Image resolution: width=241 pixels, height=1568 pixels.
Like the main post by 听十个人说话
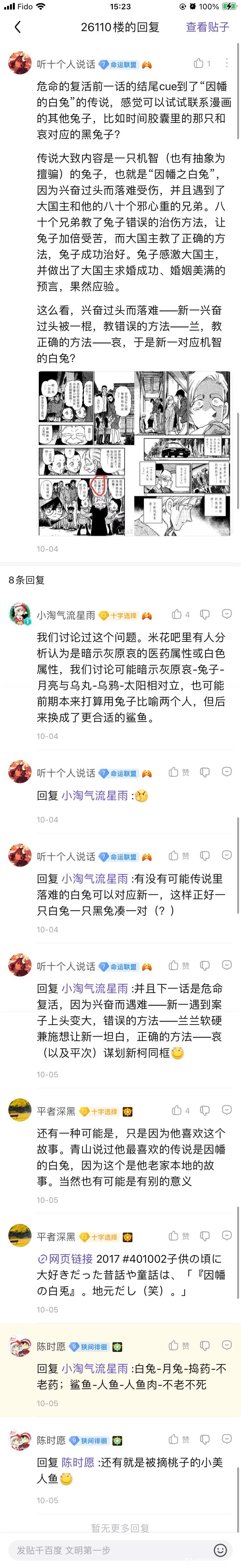(x=199, y=63)
